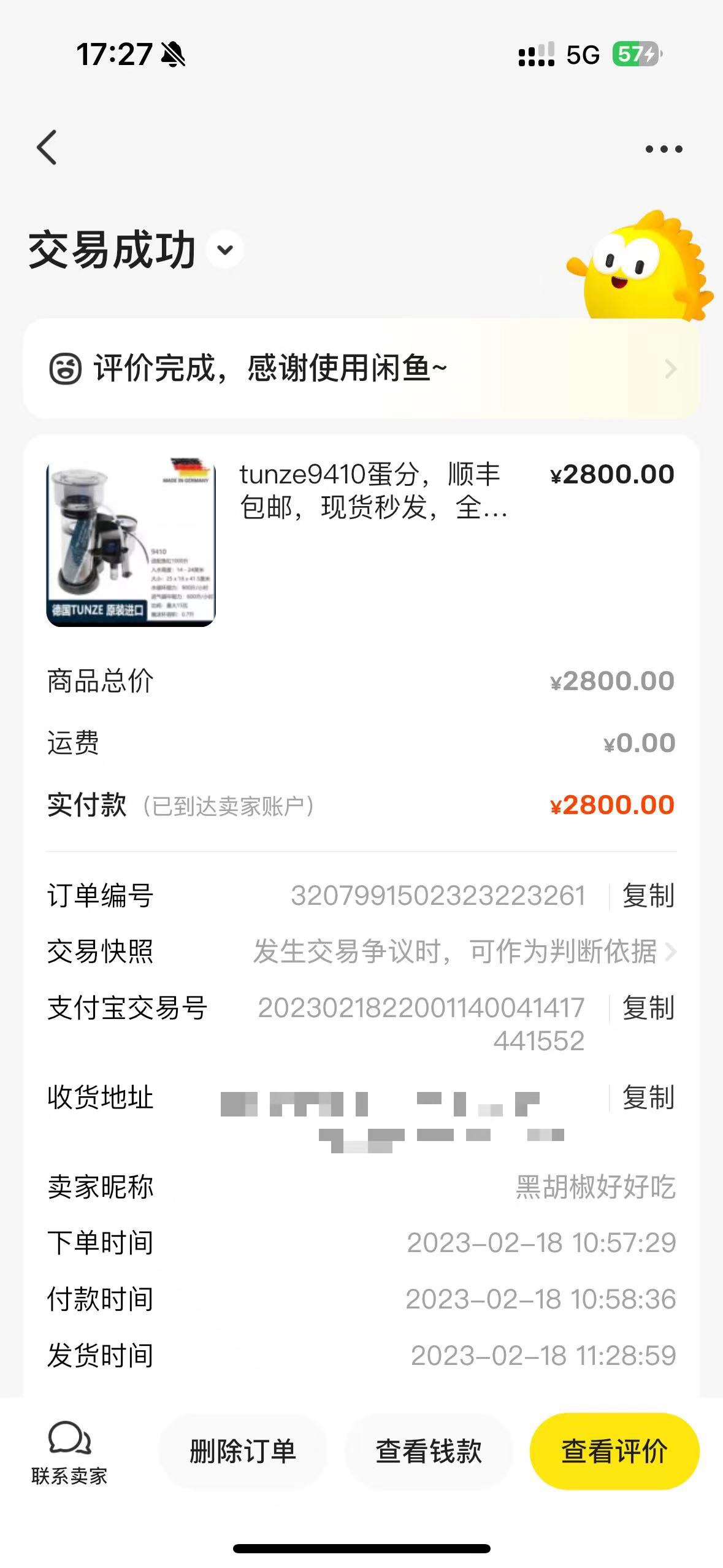Open the 评价完成 review banner
The image size is (723, 1568).
pyautogui.click(x=361, y=369)
